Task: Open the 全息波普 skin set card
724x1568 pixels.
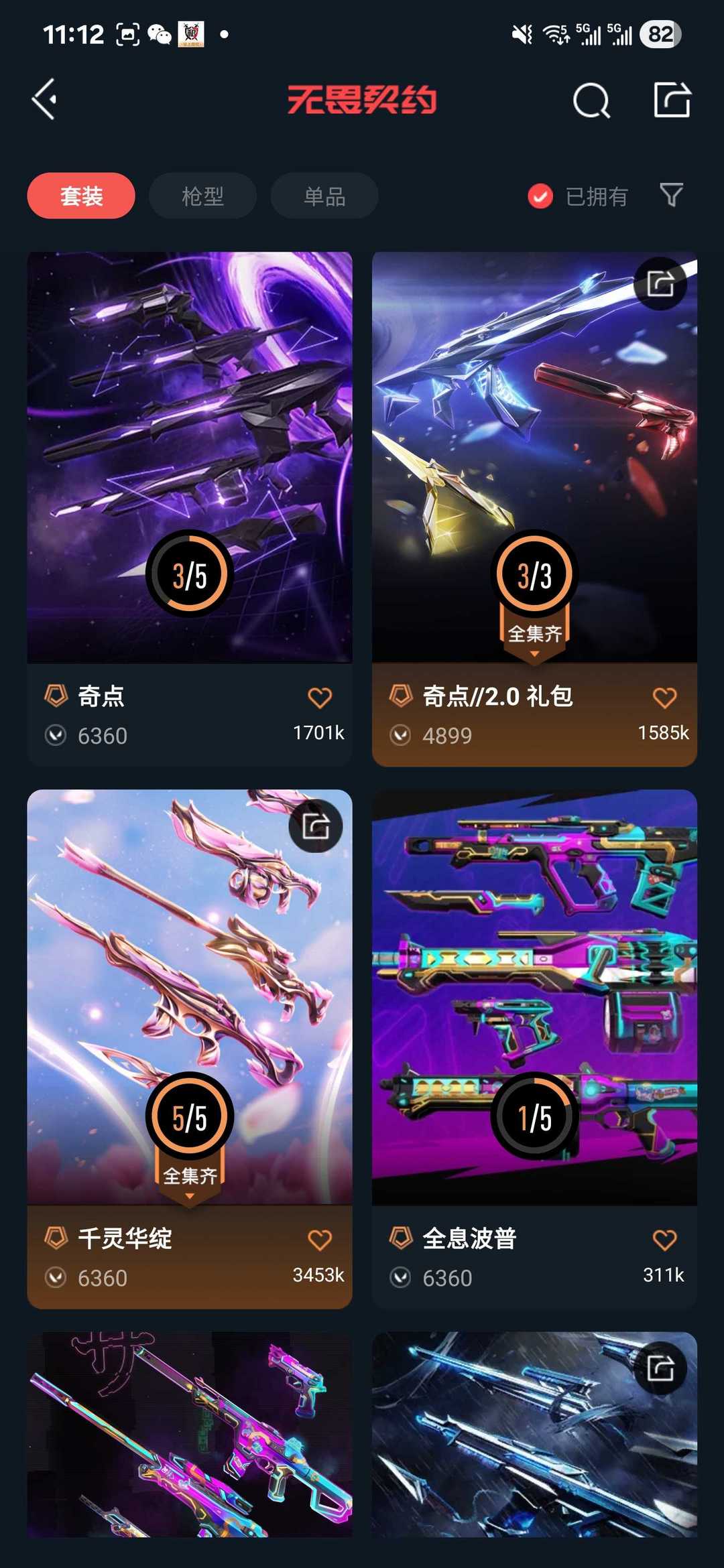Action: pyautogui.click(x=534, y=1049)
